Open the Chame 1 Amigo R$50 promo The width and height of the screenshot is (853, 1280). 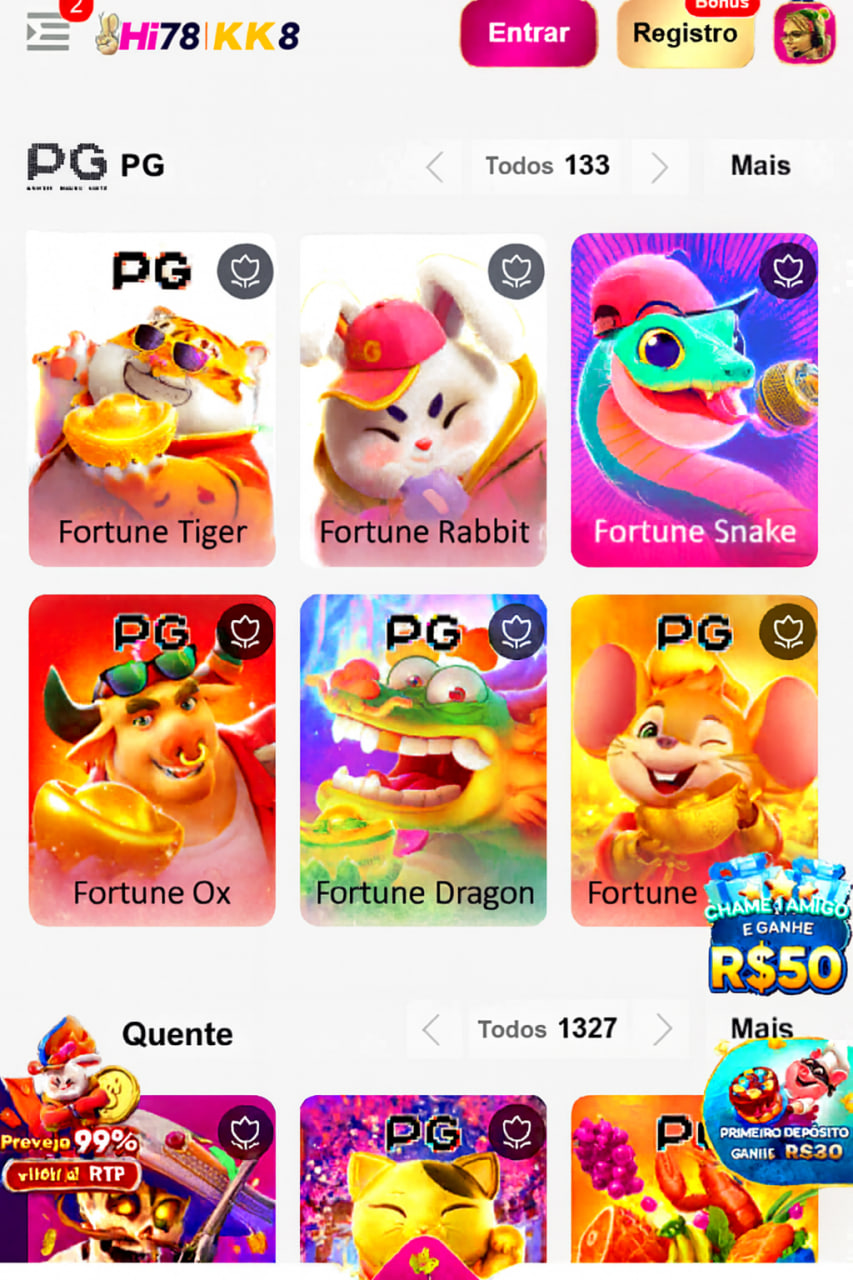click(x=777, y=930)
